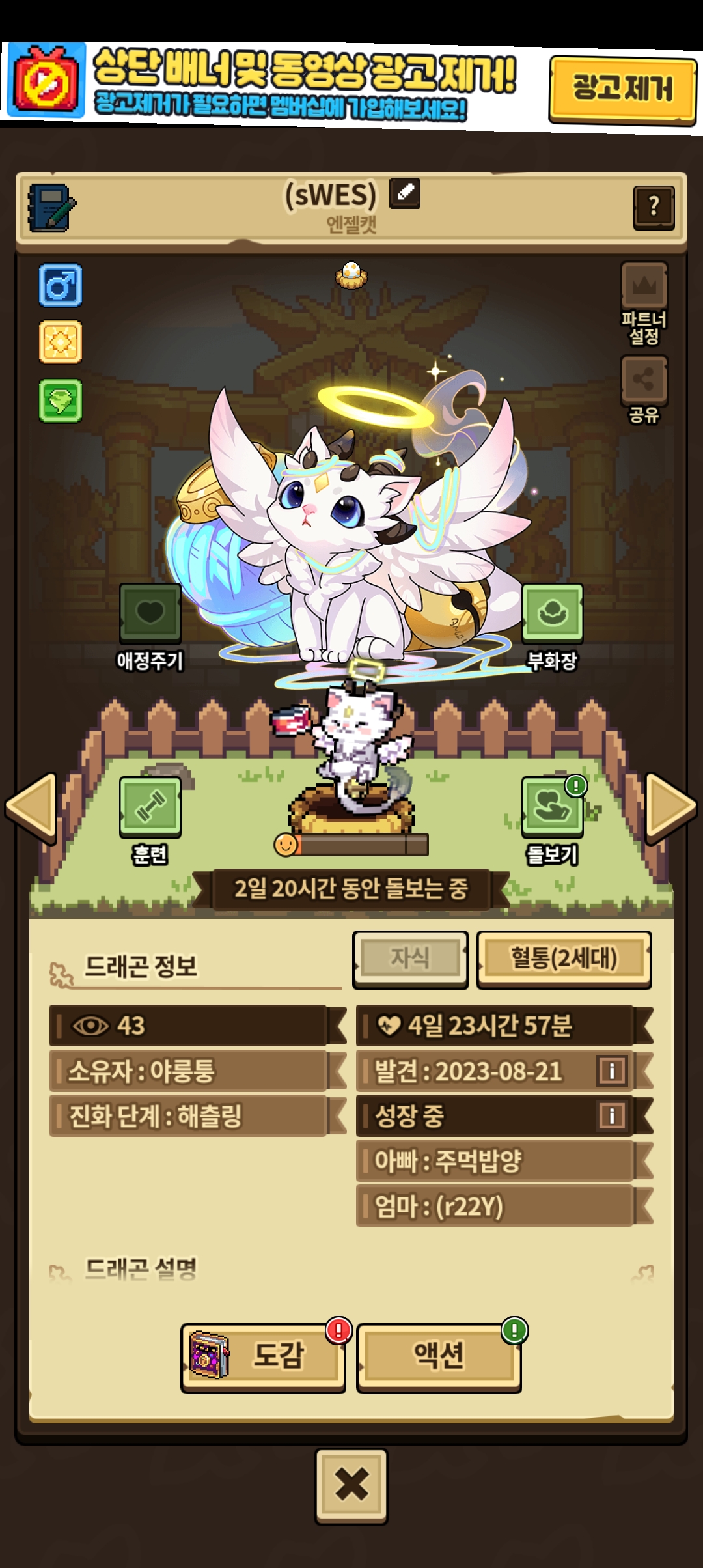The height and width of the screenshot is (1568, 703).
Task: Start 훈련 training with the dumbbell button
Action: tap(150, 820)
